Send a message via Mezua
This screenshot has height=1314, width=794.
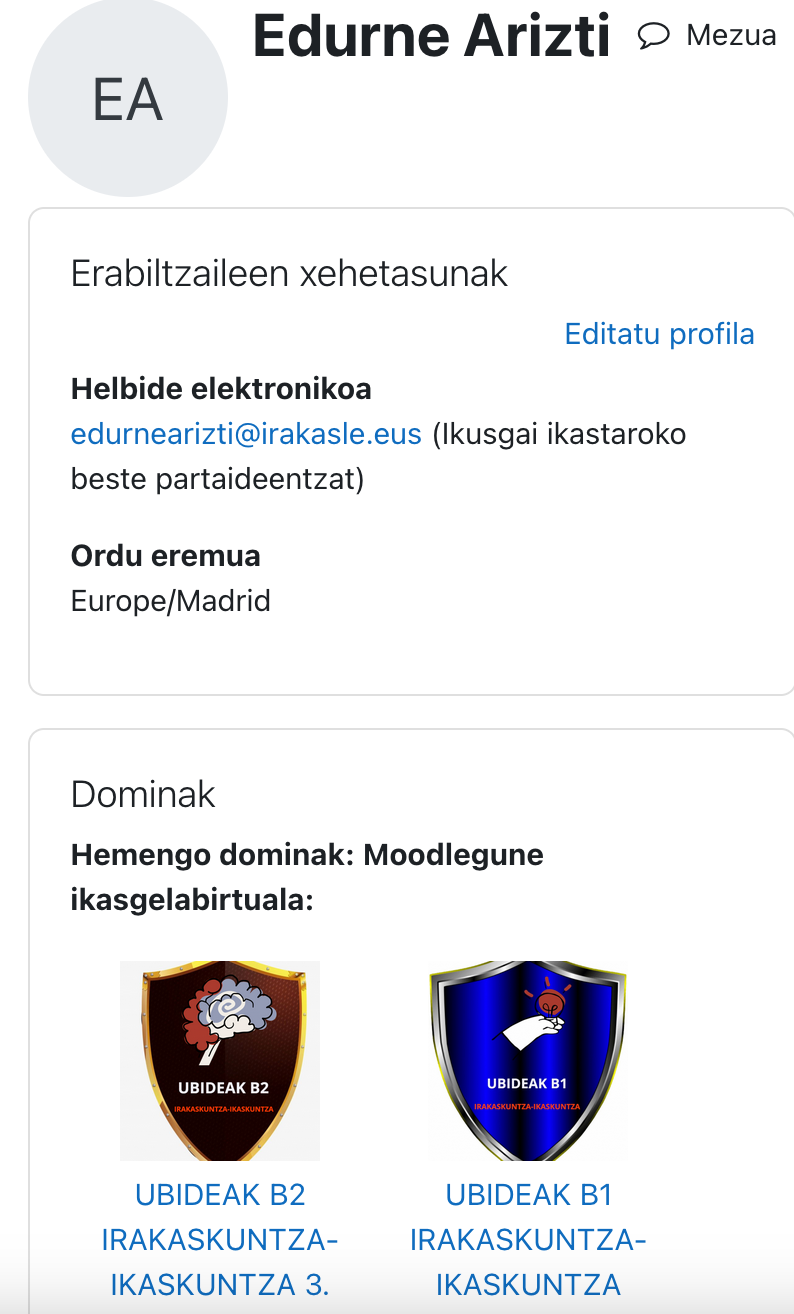708,36
